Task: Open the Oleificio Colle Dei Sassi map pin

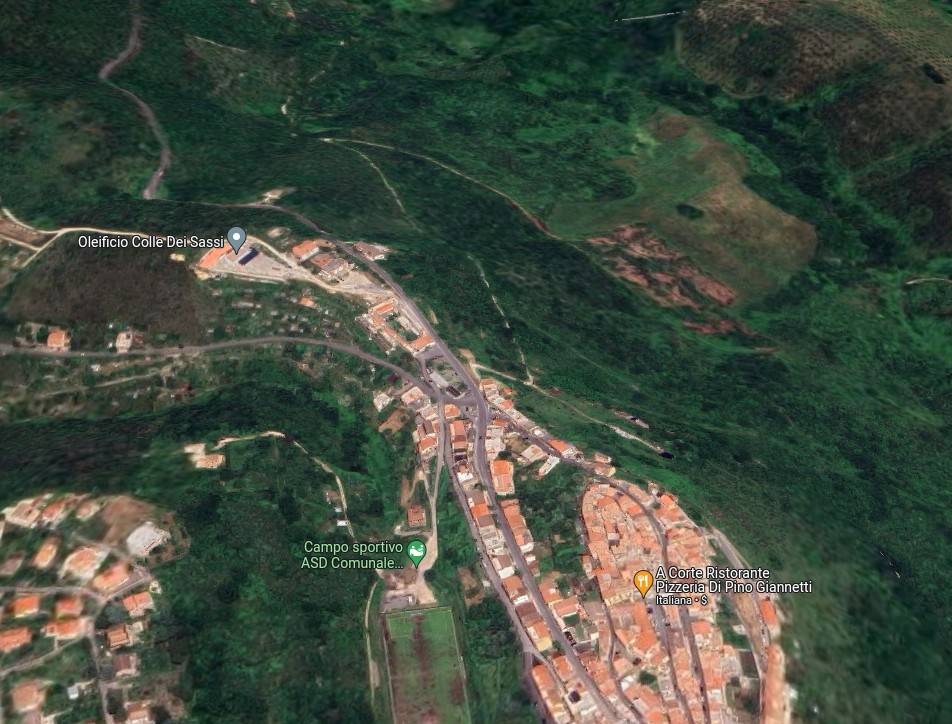Action: (236, 239)
